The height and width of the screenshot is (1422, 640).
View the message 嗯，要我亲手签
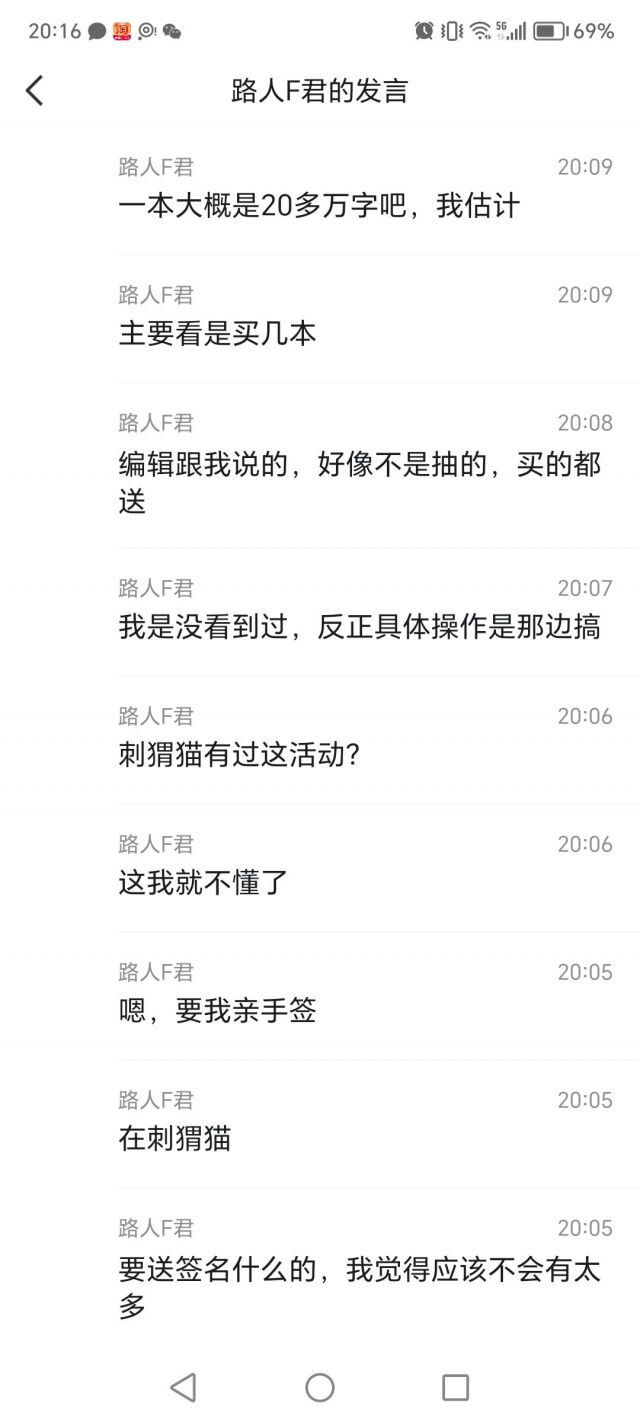(x=218, y=1011)
